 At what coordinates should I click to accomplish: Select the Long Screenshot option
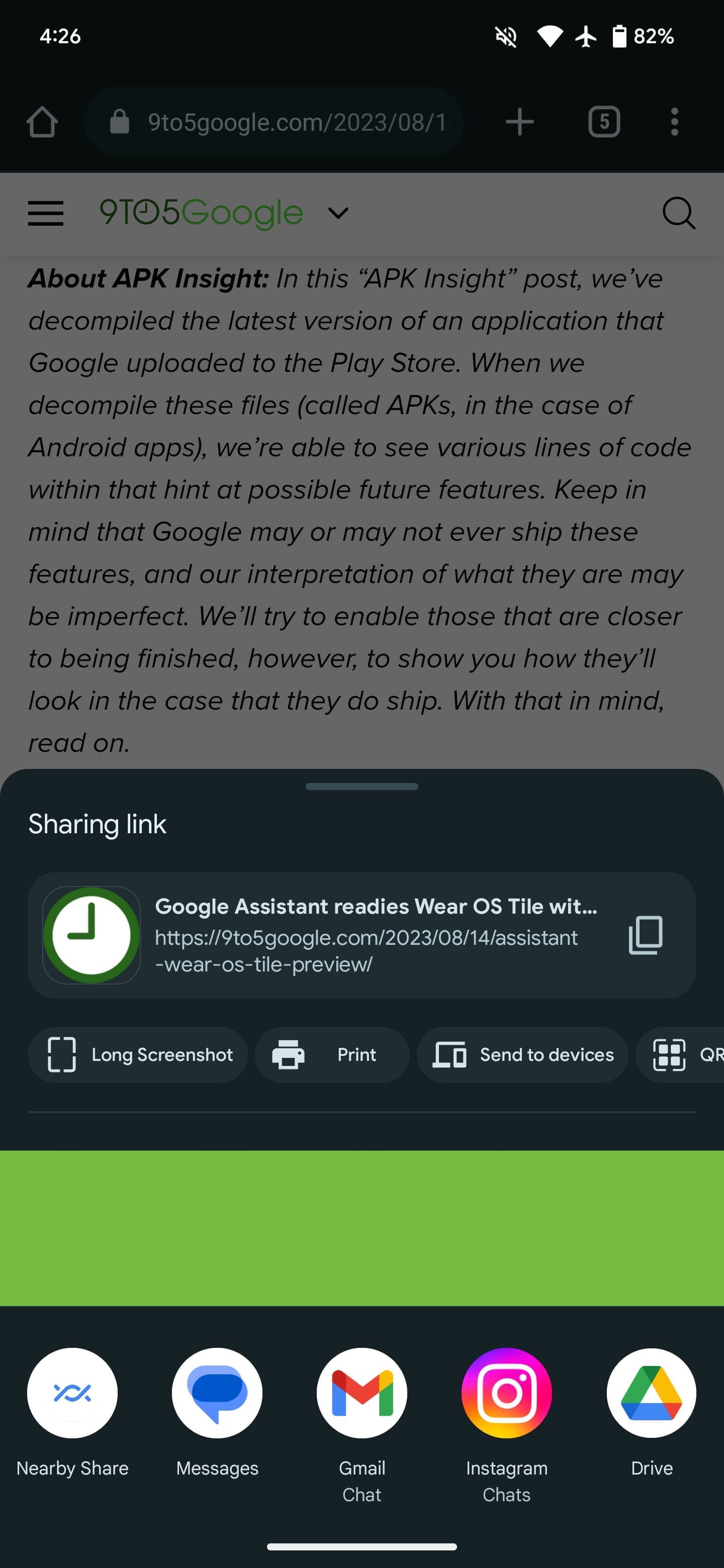pyautogui.click(x=138, y=1054)
